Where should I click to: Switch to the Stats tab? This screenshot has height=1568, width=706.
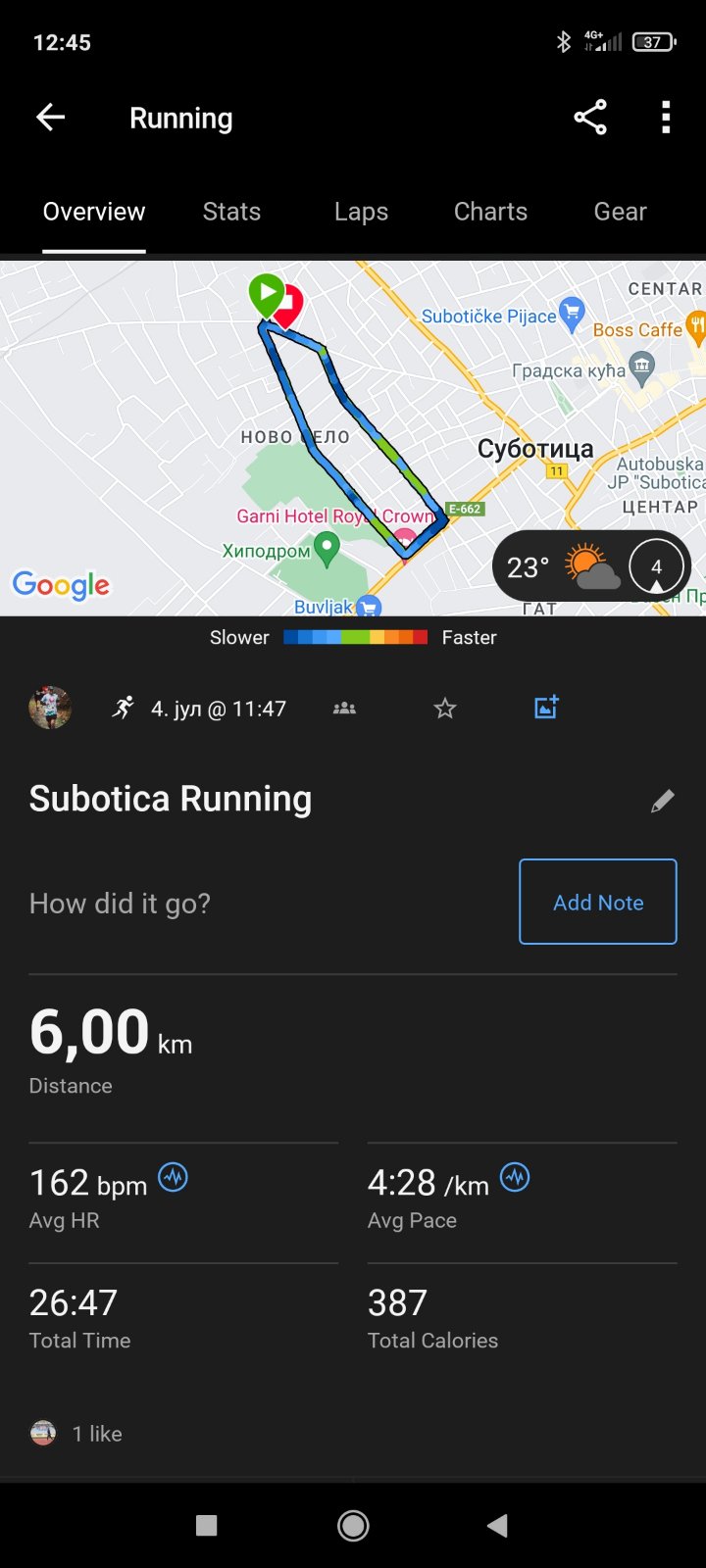(231, 212)
